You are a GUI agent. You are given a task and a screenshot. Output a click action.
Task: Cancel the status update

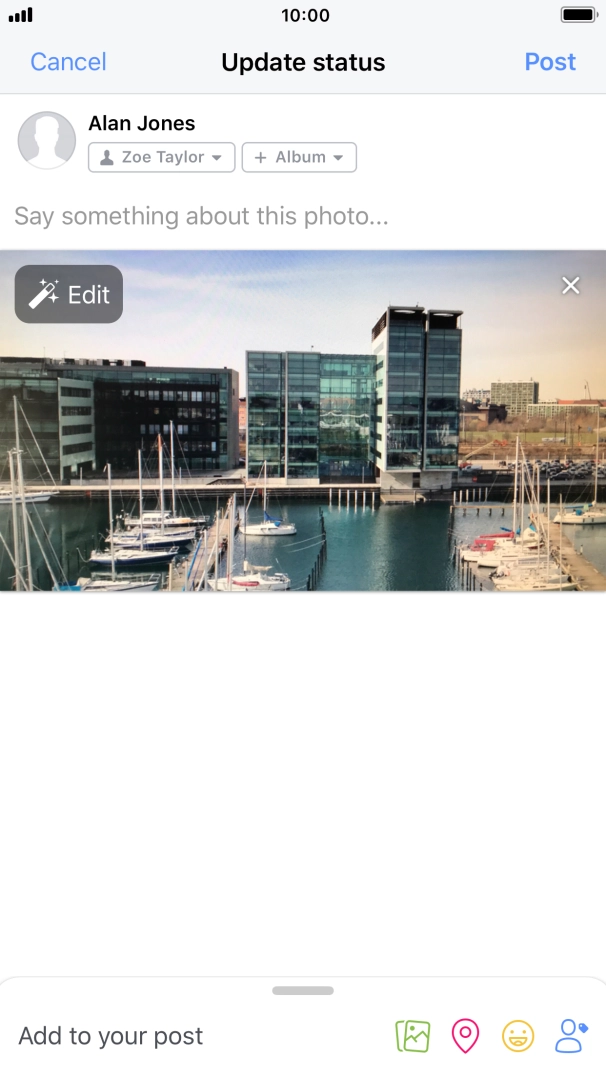[68, 62]
